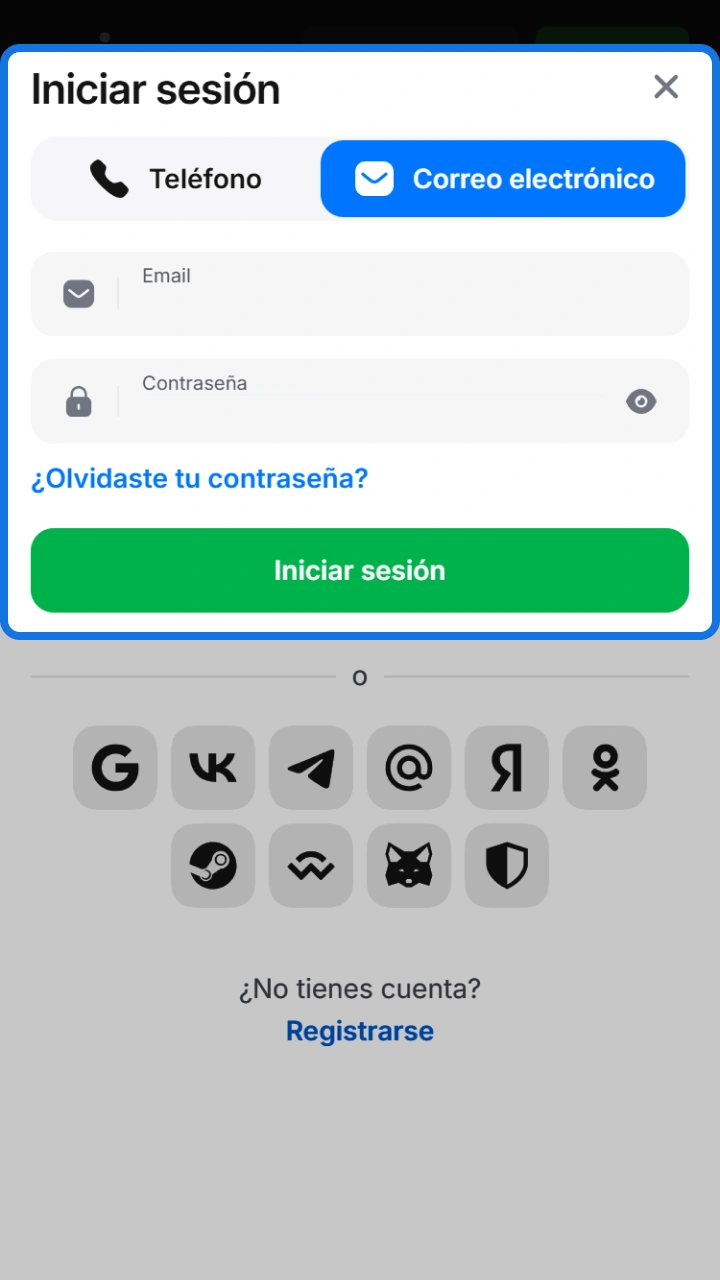Tap the Email input field
The image size is (720, 1280).
[x=360, y=294]
